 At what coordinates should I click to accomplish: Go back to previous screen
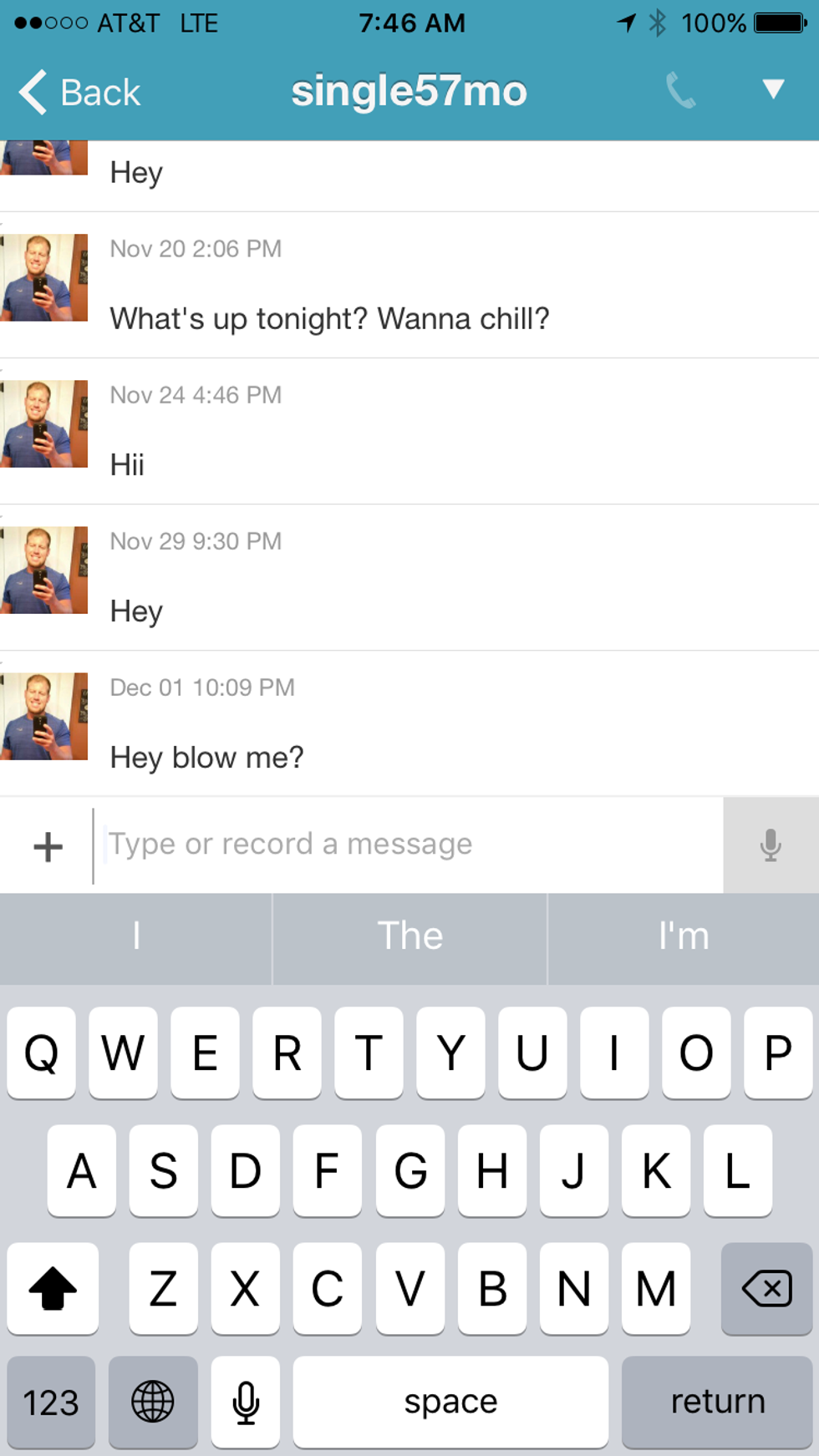(x=80, y=92)
